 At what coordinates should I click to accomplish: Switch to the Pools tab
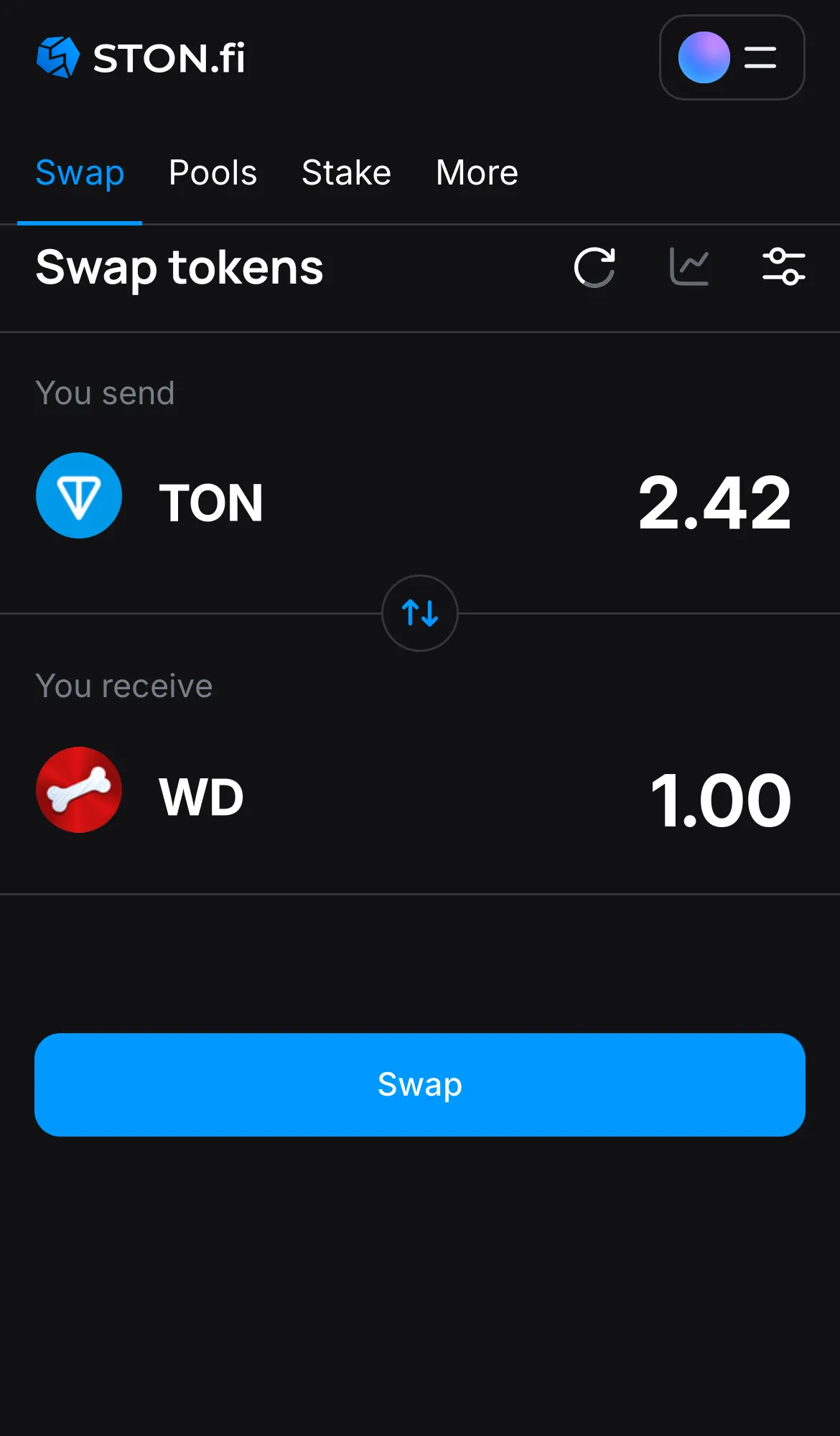pyautogui.click(x=213, y=172)
